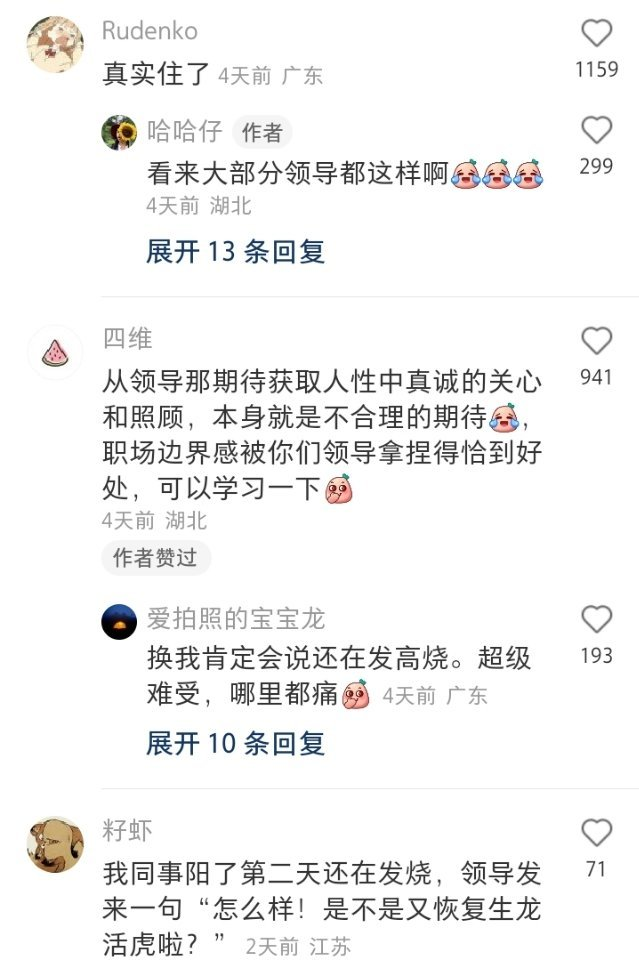639x979 pixels.
Task: Open 四维's watermelon avatar
Action: (54, 352)
